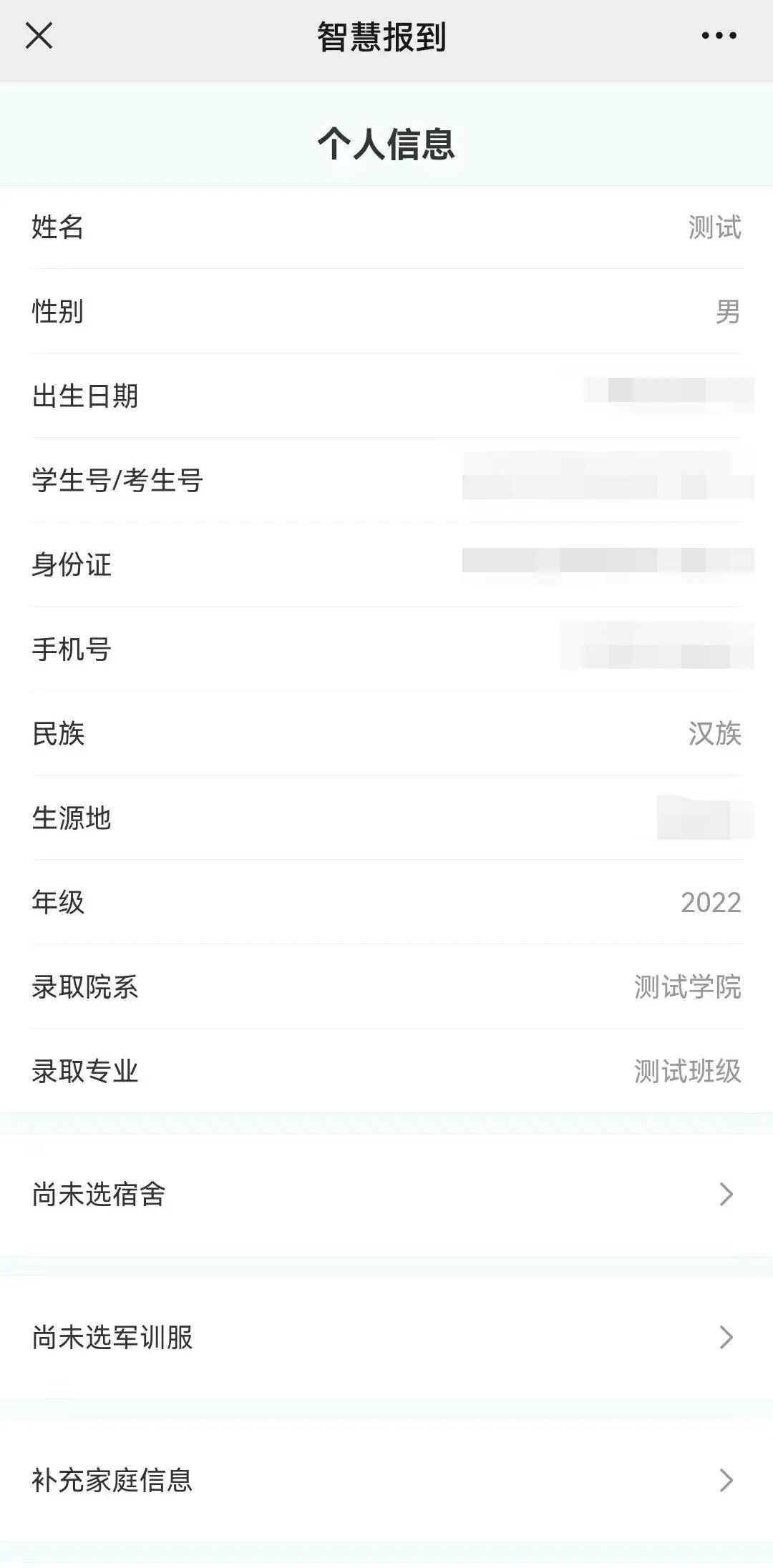Image resolution: width=773 pixels, height=1568 pixels.
Task: Open the 尚未选宿舍 dormitory selection row
Action: (386, 1195)
